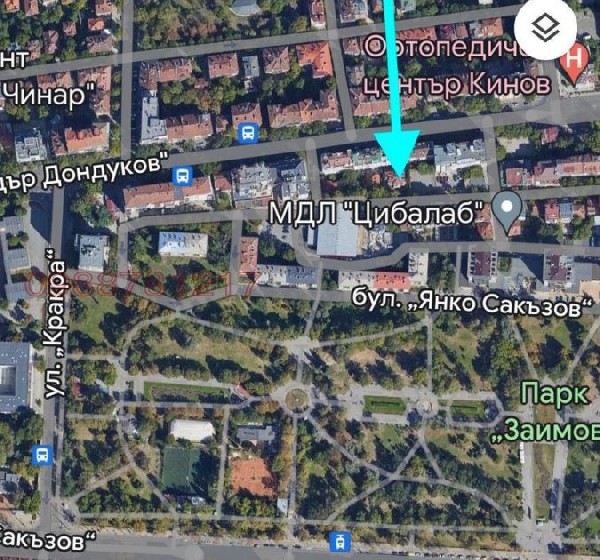
Task: Tap the bus stop on Дондуков street
Action: tap(182, 176)
